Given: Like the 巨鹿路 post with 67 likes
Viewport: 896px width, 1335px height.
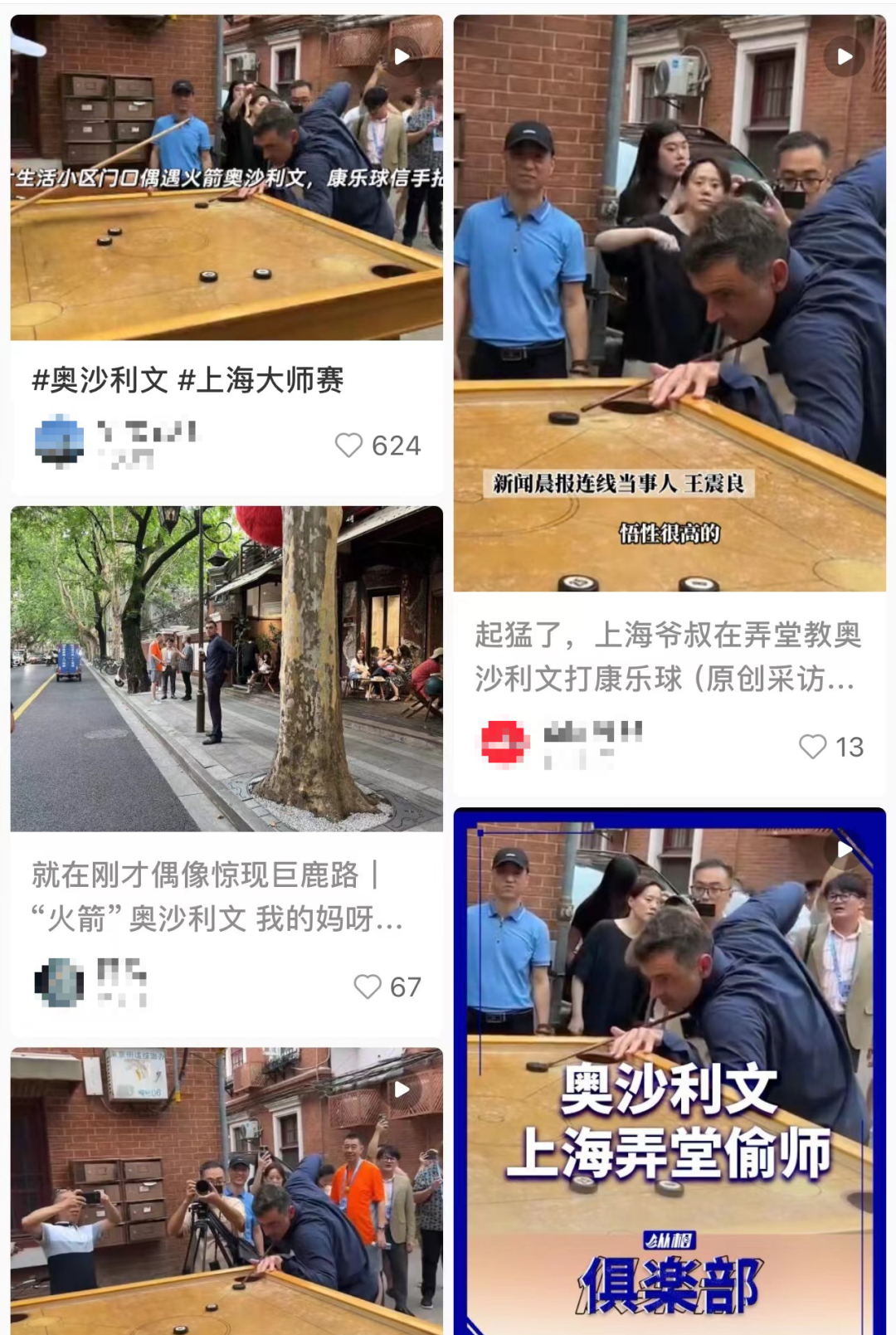Looking at the screenshot, I should tap(368, 987).
